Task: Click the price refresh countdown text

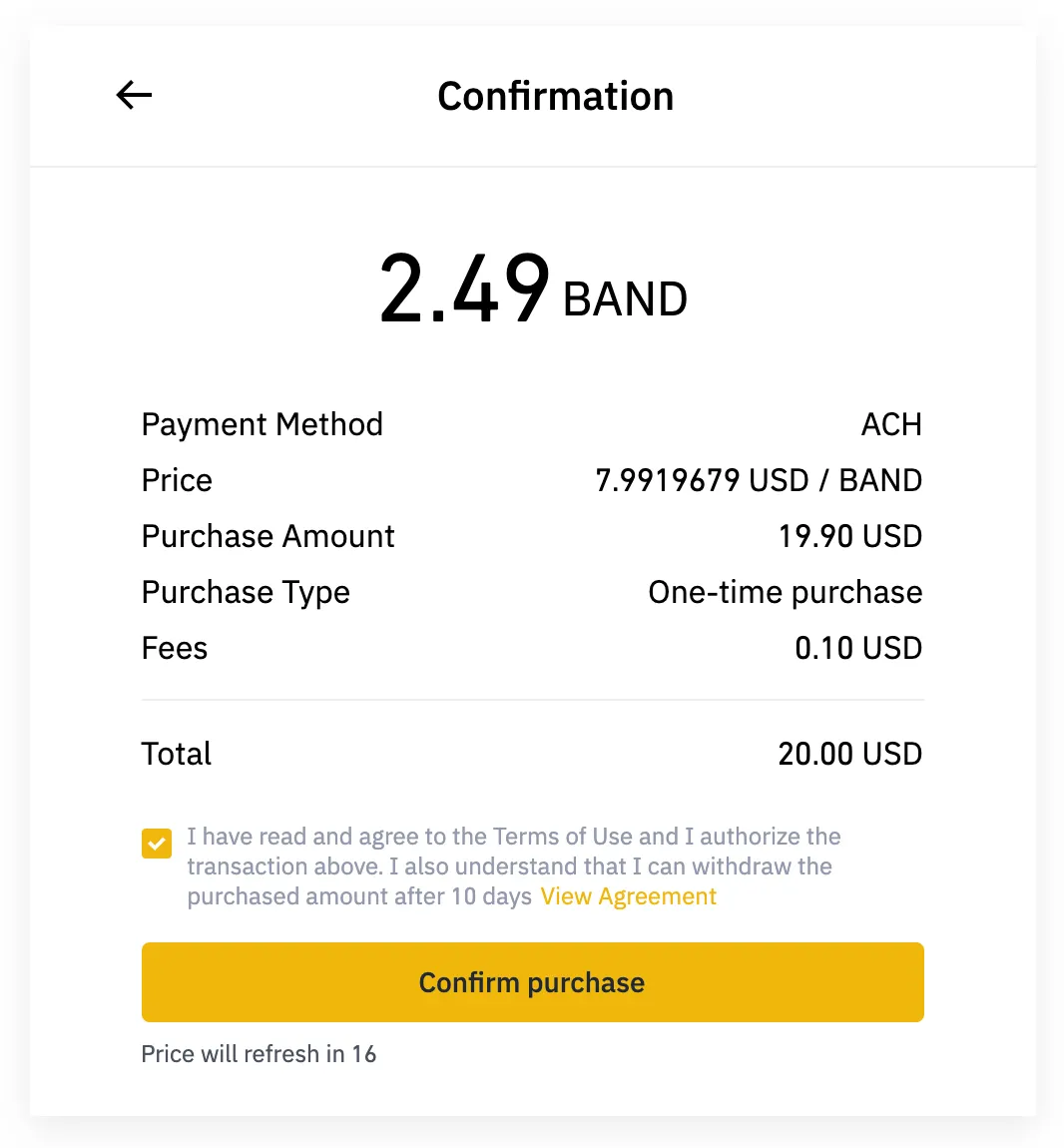Action: coord(259,1053)
